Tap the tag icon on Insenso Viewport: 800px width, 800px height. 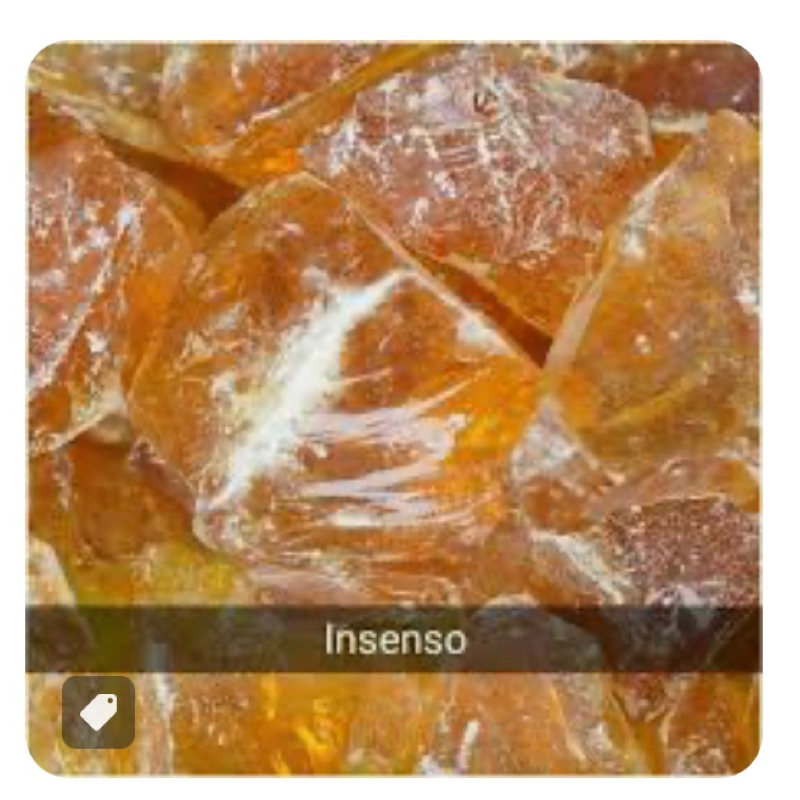coord(98,712)
